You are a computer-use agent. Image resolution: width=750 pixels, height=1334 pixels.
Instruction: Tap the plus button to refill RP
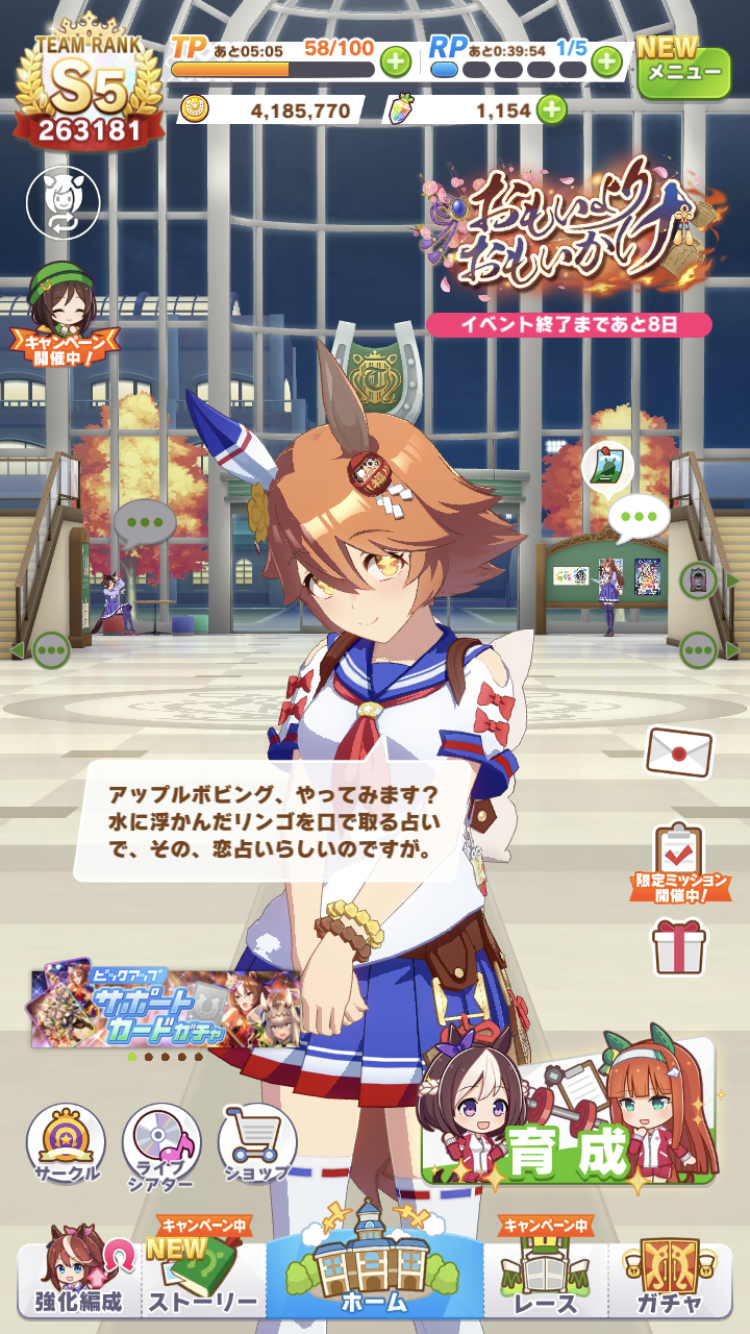tap(606, 62)
